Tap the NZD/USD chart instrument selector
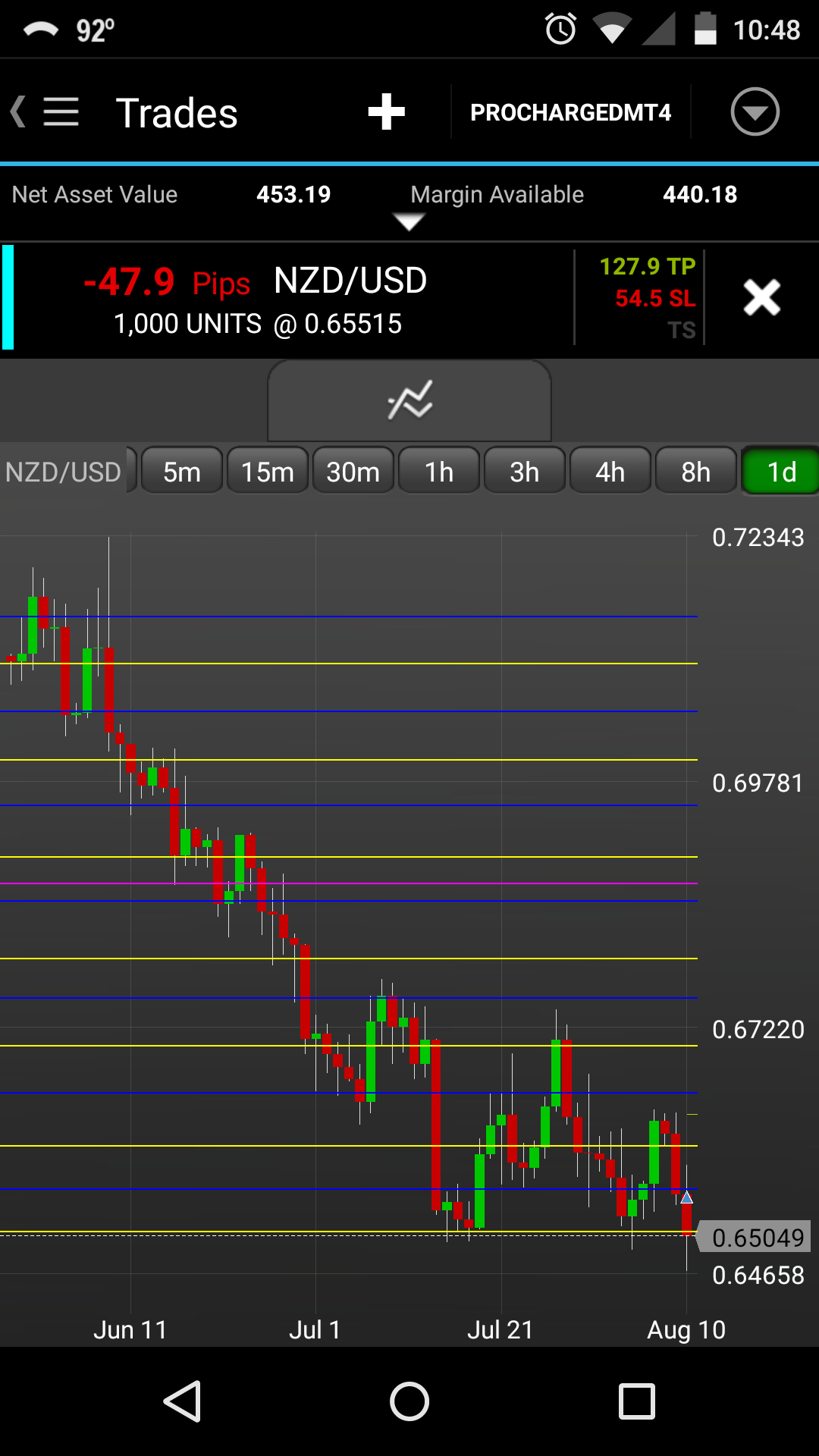 (x=64, y=472)
